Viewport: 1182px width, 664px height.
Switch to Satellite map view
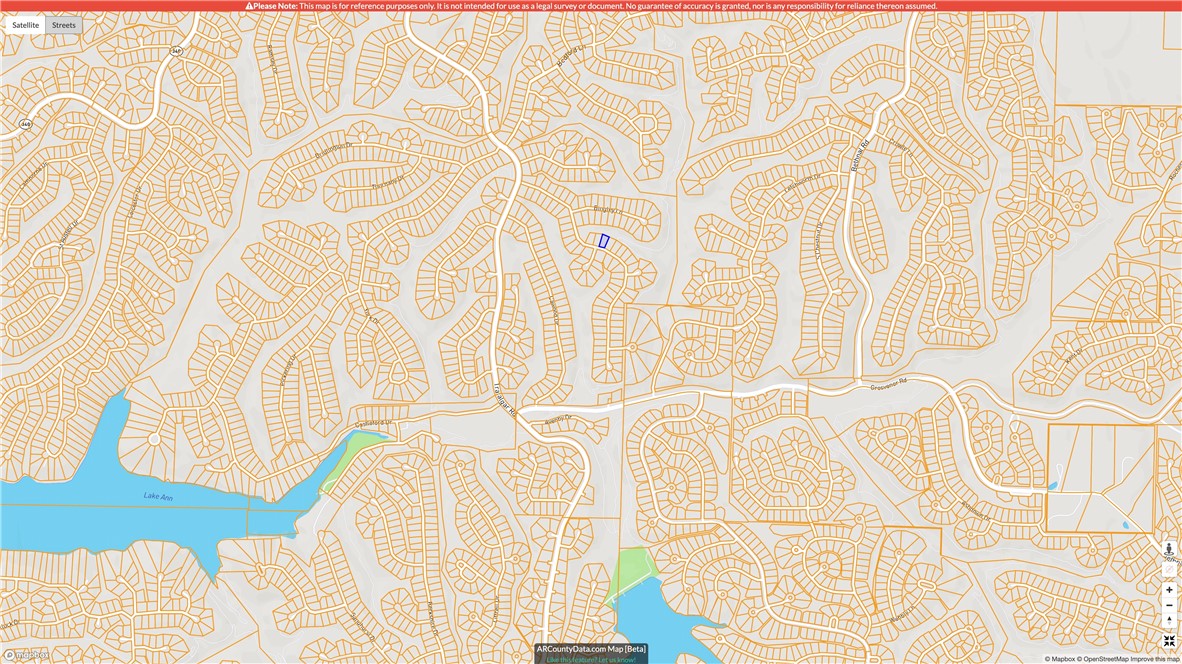pyautogui.click(x=25, y=25)
